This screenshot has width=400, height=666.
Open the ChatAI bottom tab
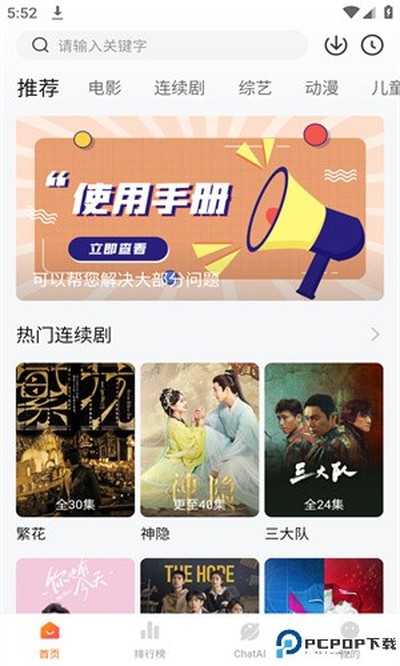point(250,640)
